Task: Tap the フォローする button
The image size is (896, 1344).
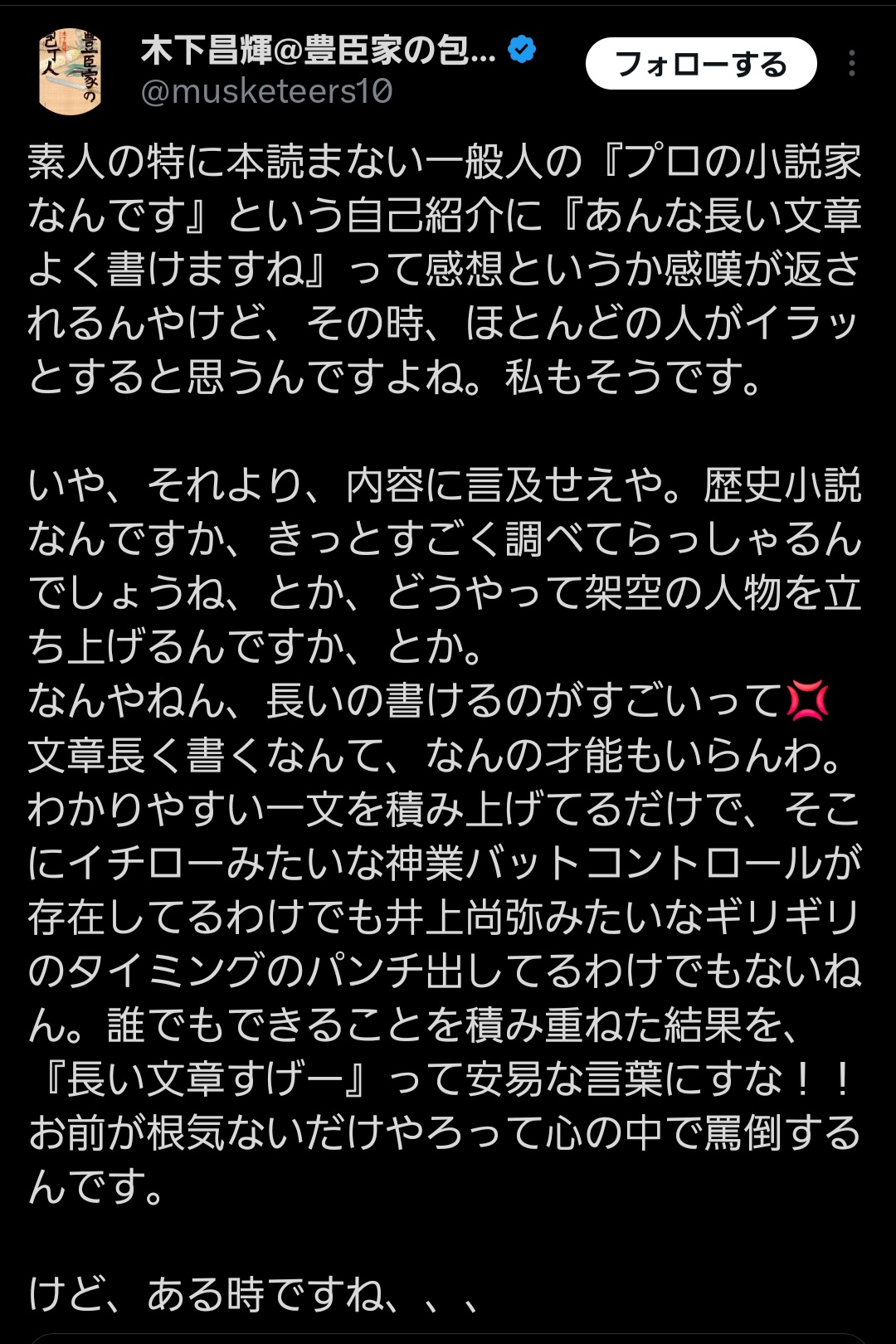Action: [x=701, y=64]
